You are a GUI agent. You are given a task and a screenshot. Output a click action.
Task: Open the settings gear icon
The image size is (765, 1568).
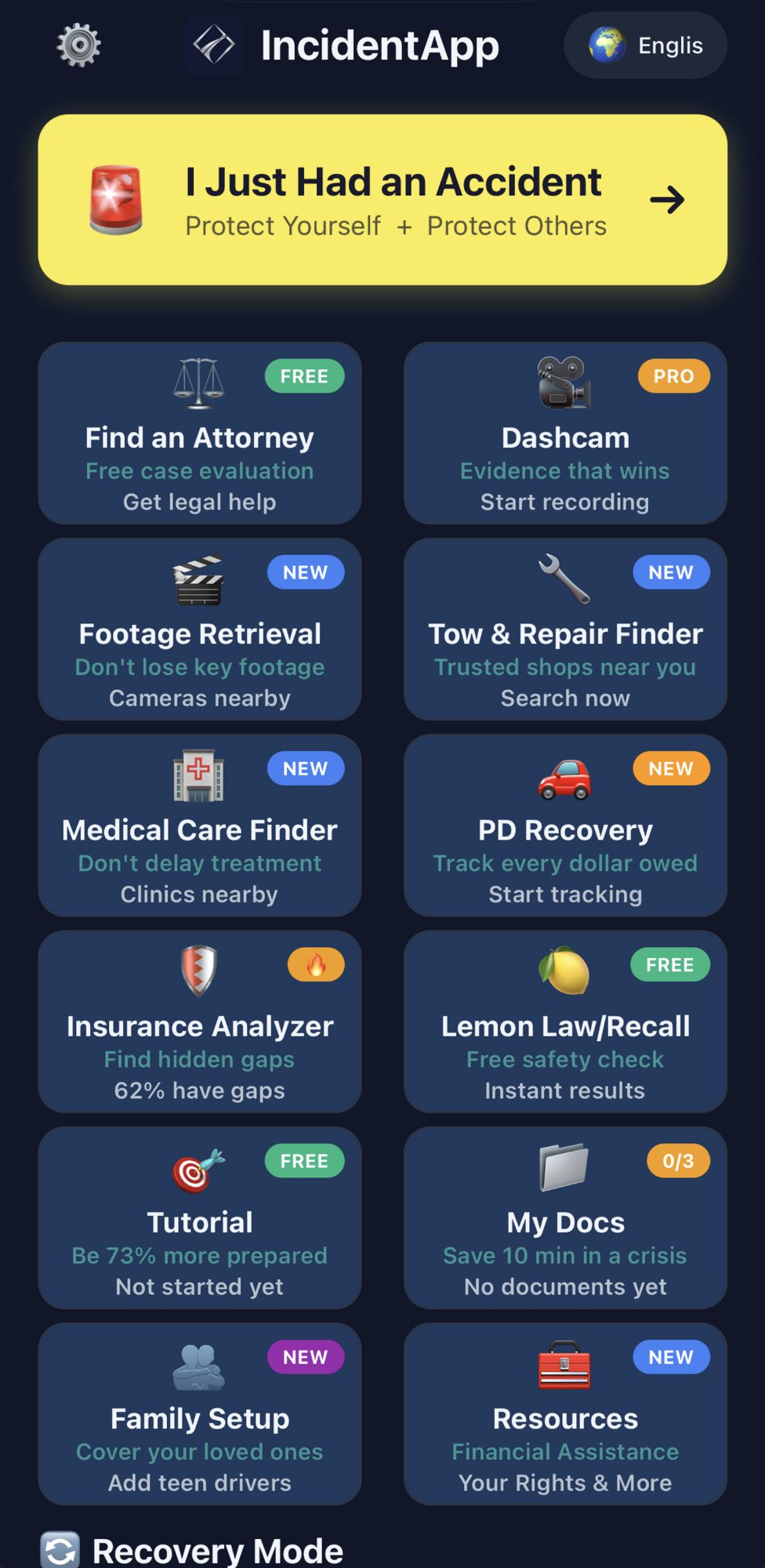pos(79,45)
